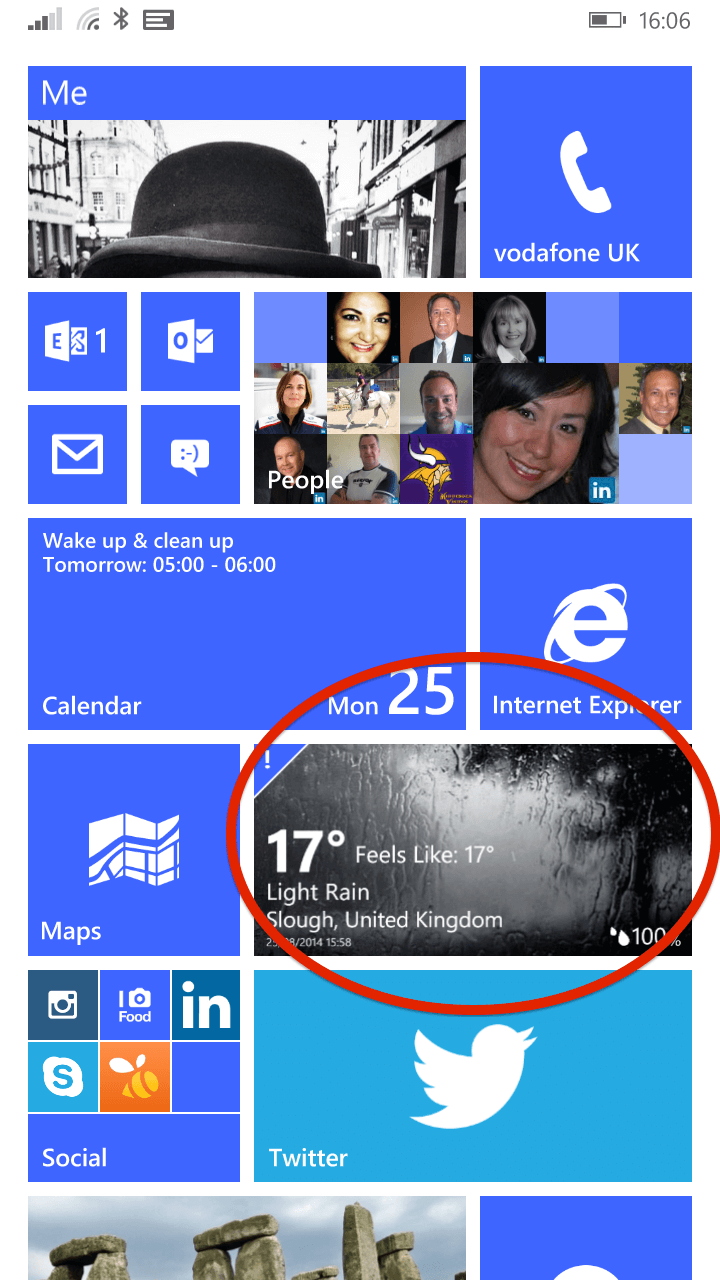Open the Exchange mail tile showing 1
Viewport: 720px width, 1280px height.
77,341
